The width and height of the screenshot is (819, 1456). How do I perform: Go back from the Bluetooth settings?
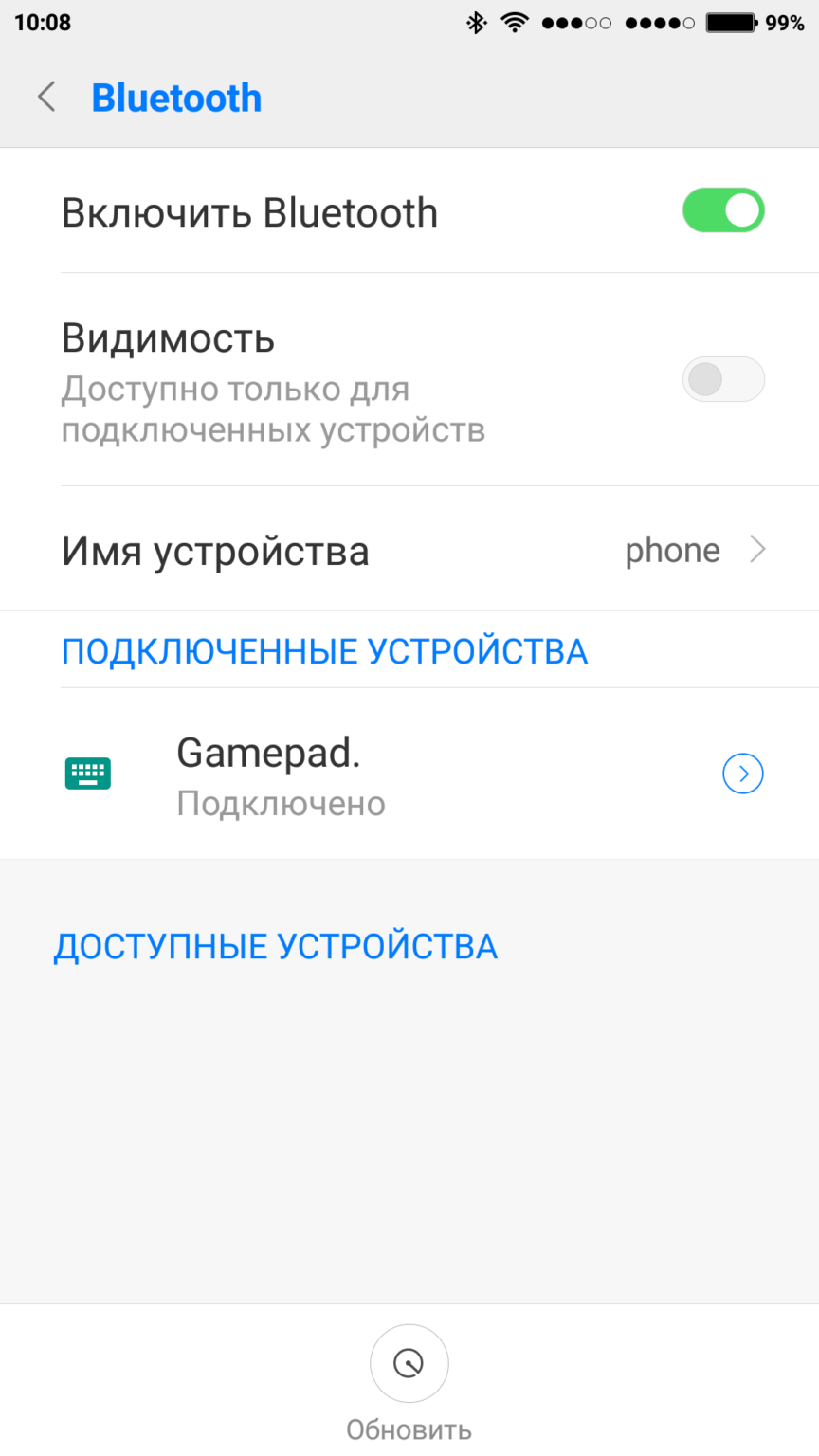pos(46,98)
